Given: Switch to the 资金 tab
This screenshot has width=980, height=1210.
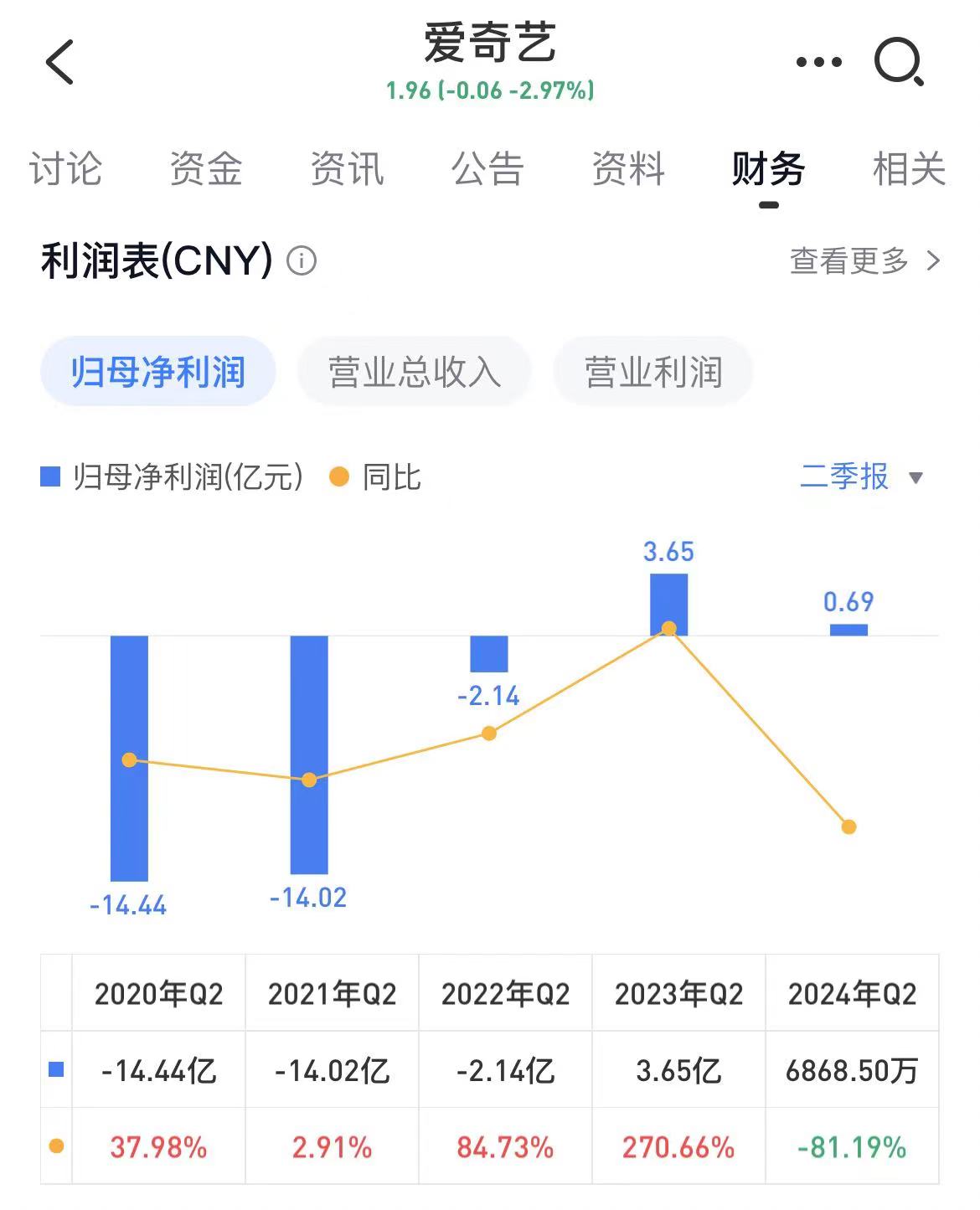Looking at the screenshot, I should coord(206,169).
